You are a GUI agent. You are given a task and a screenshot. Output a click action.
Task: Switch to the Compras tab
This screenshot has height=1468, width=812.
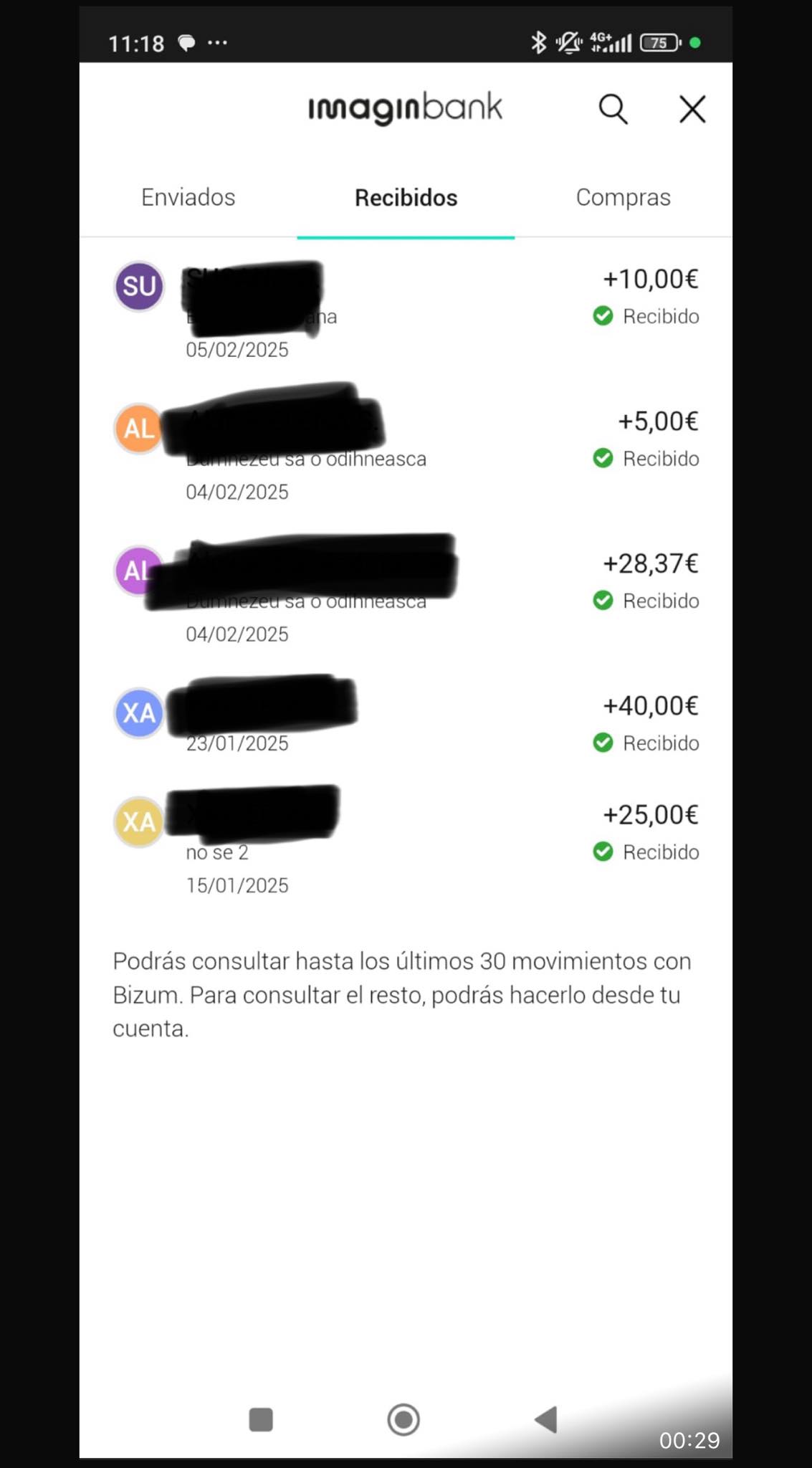[624, 197]
